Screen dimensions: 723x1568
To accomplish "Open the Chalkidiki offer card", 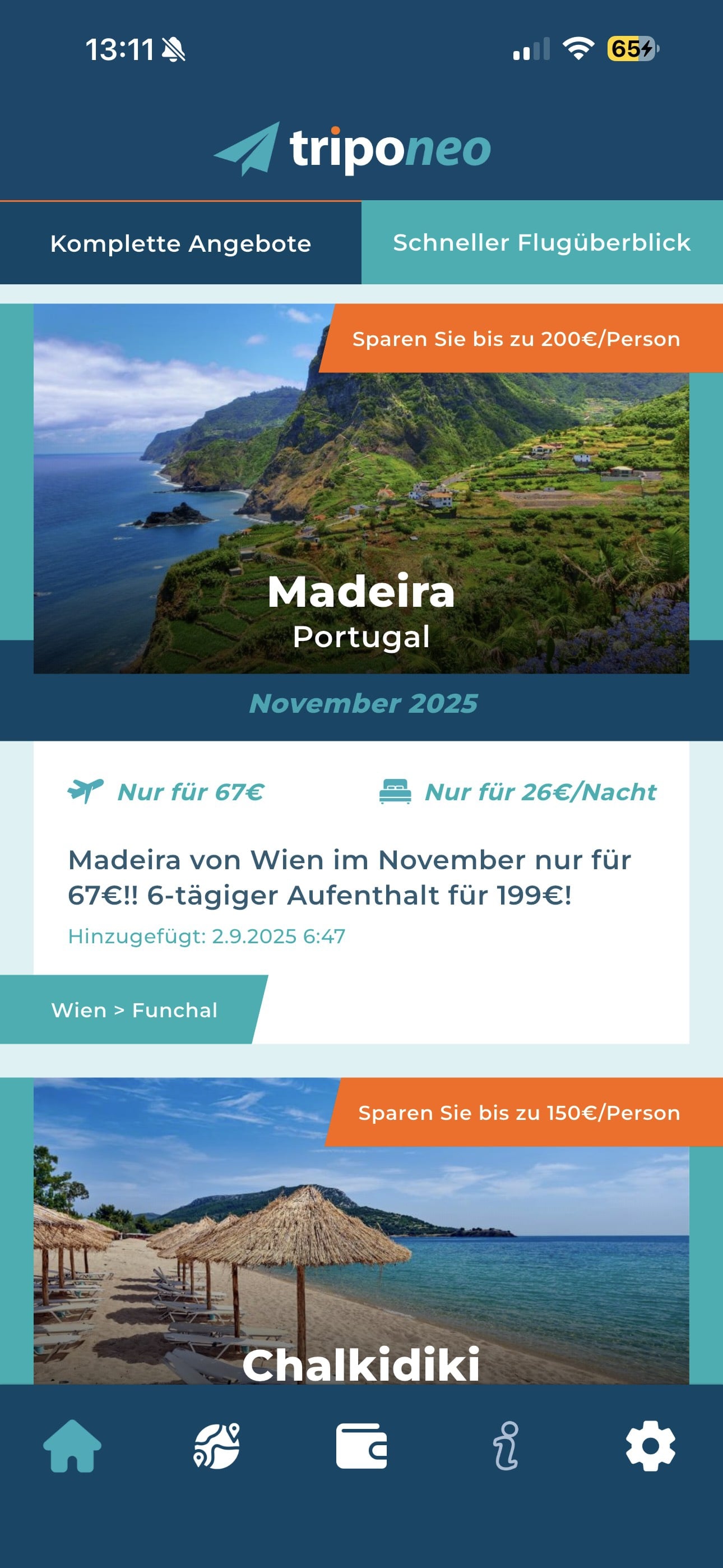I will 361,1230.
